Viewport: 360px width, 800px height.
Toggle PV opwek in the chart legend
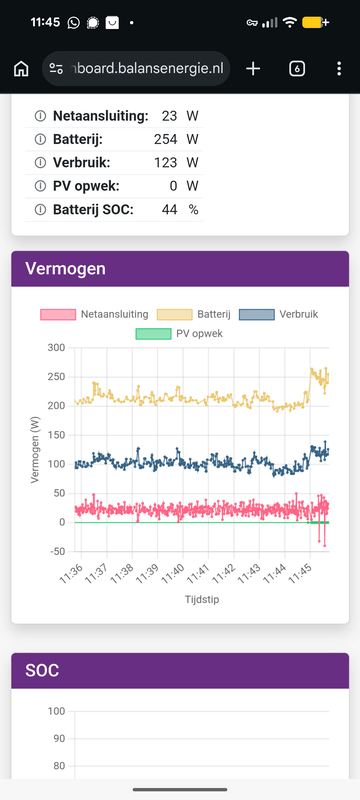point(179,334)
